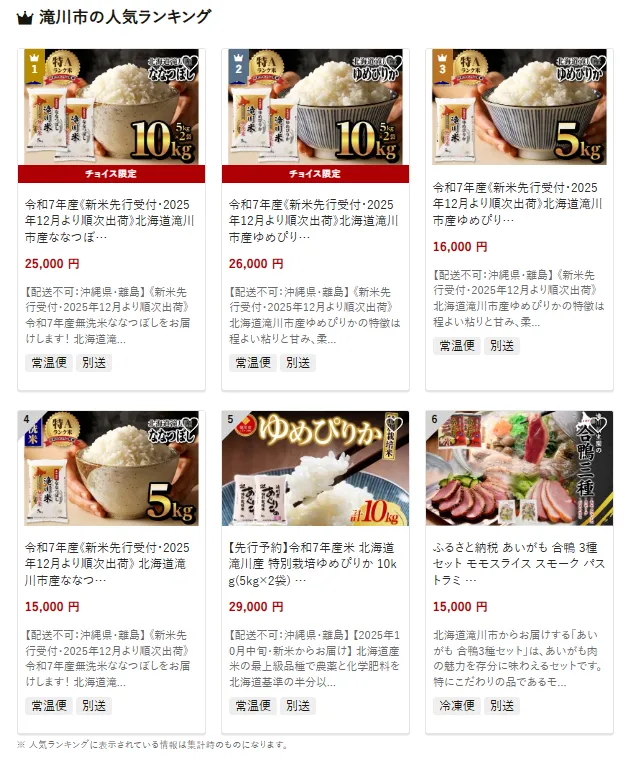Open the 【先行予約】特別栽培ゆめぴりか 29,000円 card
The image size is (637, 765).
coord(315,560)
